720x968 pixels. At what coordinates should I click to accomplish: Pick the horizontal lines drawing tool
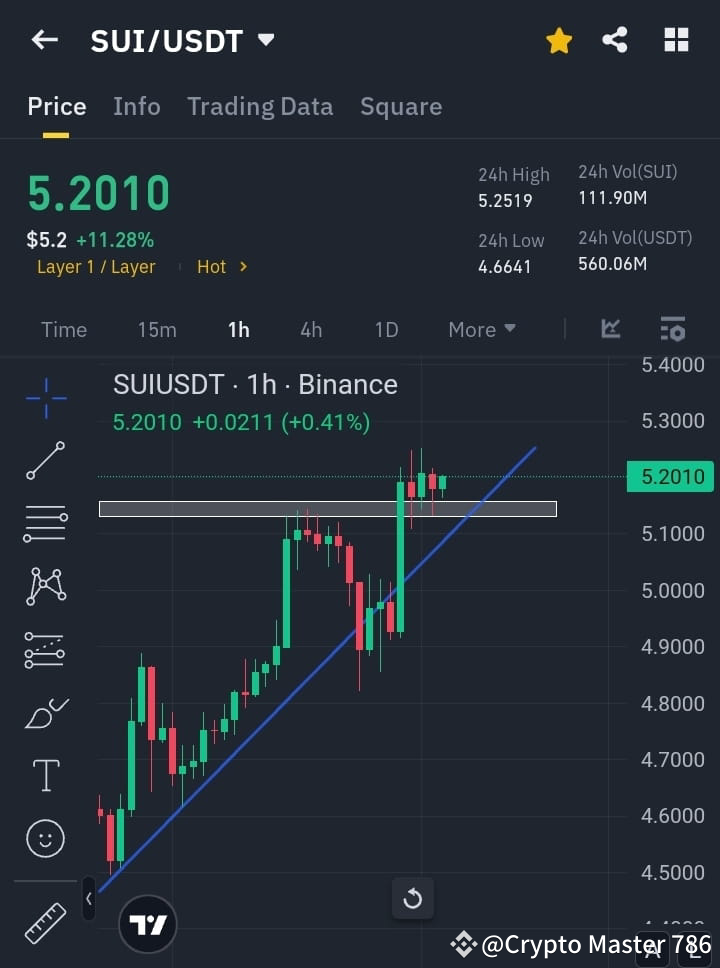pos(45,525)
